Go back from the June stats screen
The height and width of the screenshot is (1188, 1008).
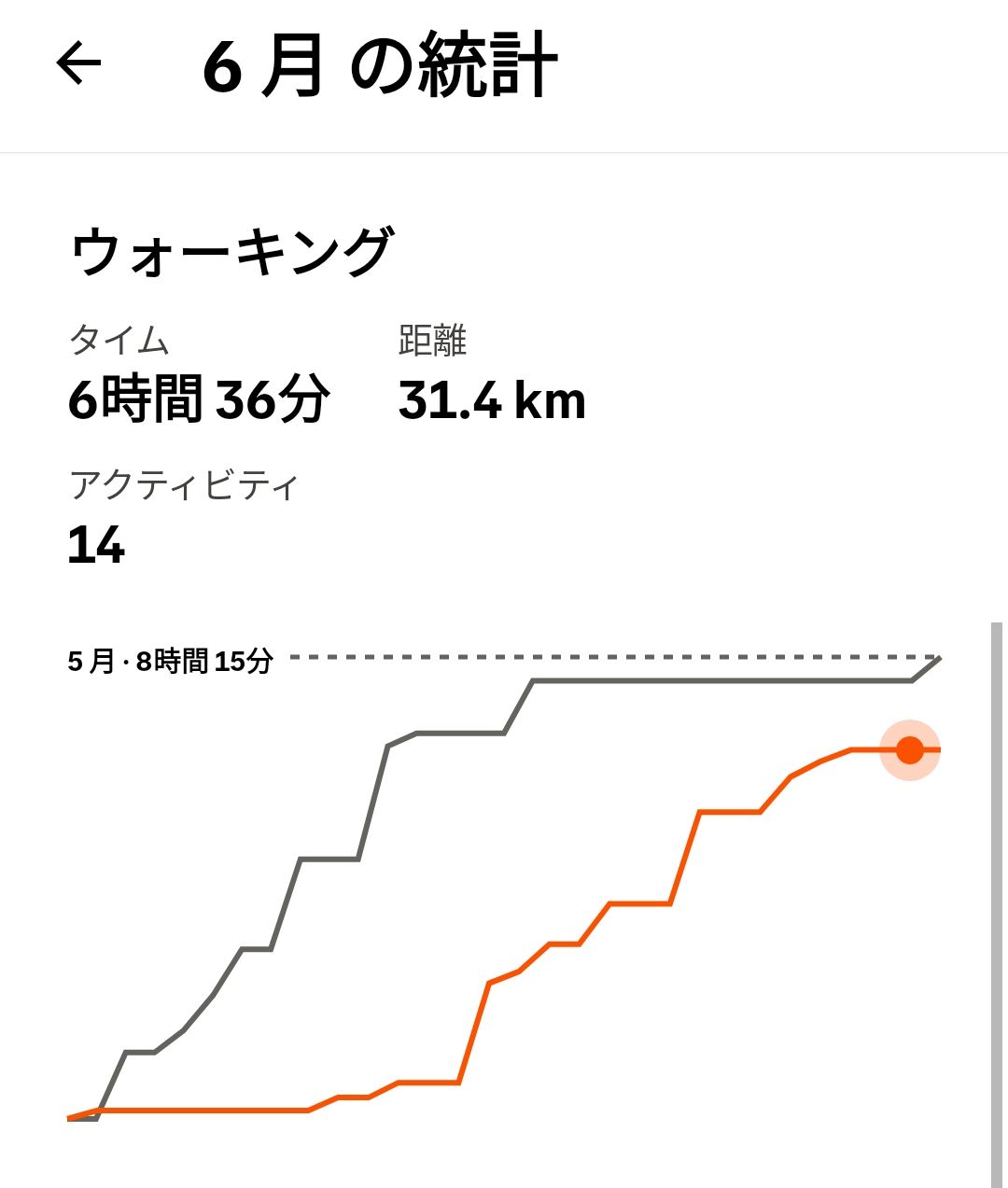pos(78,63)
